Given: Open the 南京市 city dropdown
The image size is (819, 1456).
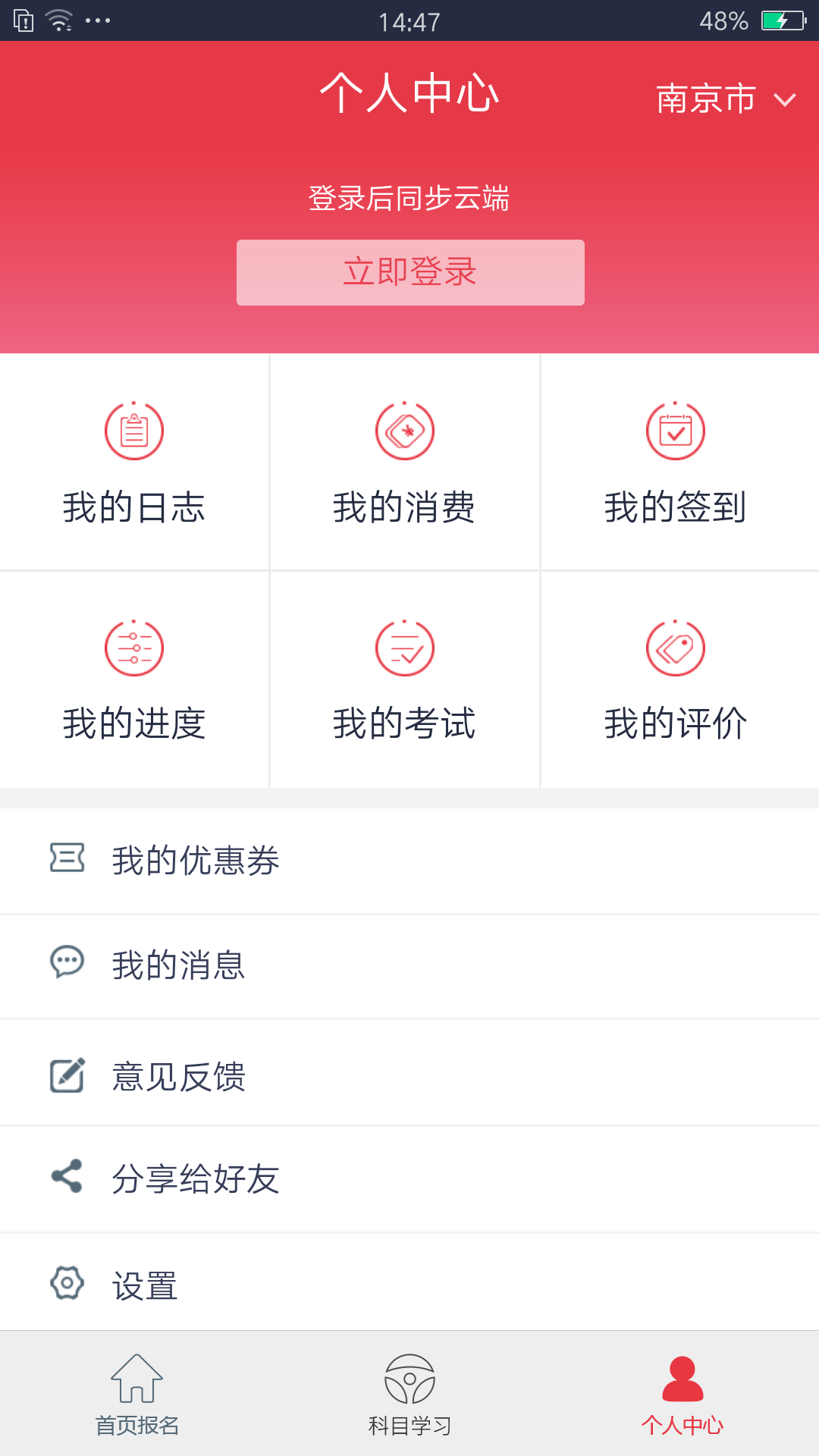Looking at the screenshot, I should (x=726, y=99).
